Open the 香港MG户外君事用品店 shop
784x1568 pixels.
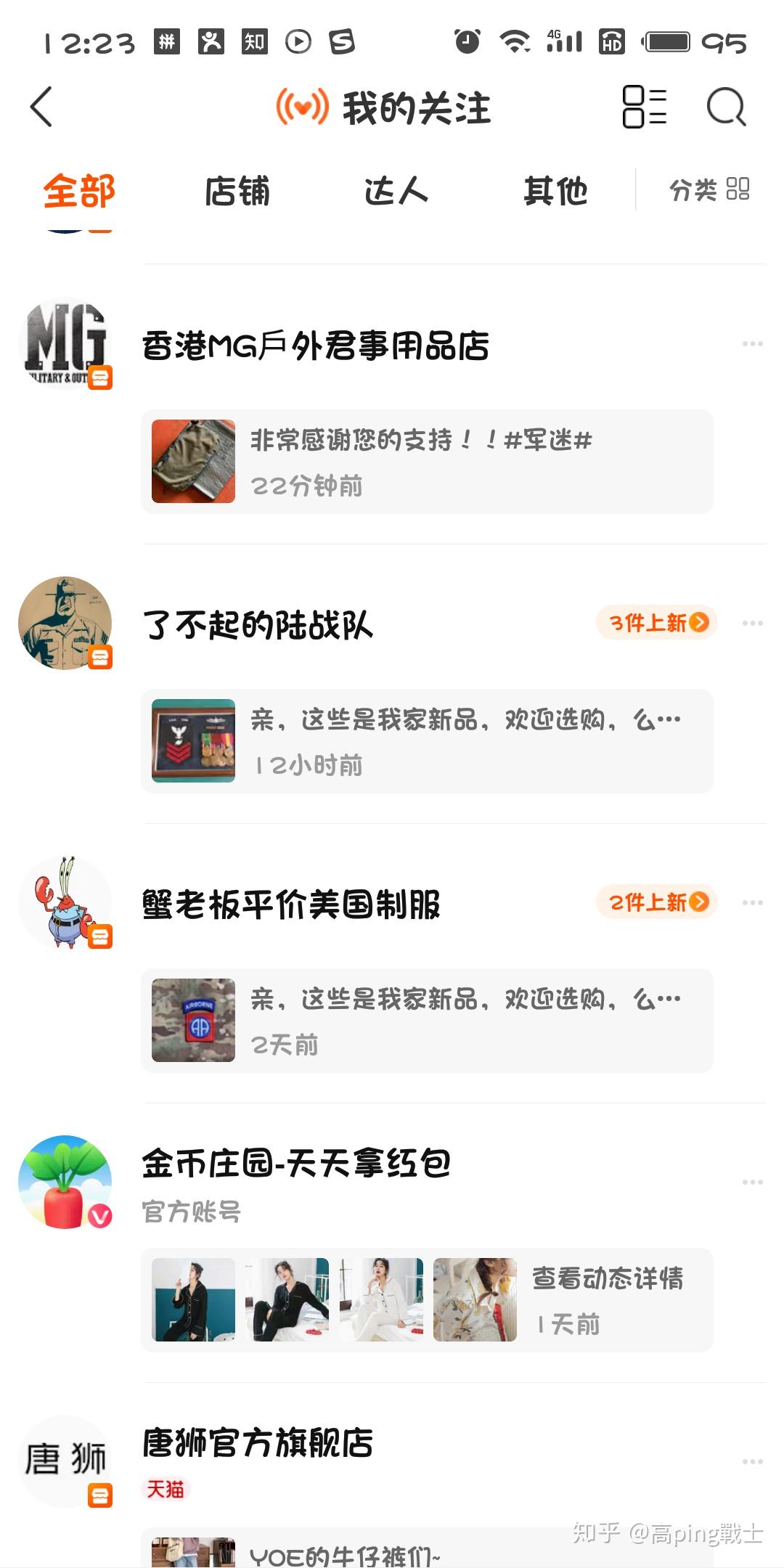click(x=316, y=346)
